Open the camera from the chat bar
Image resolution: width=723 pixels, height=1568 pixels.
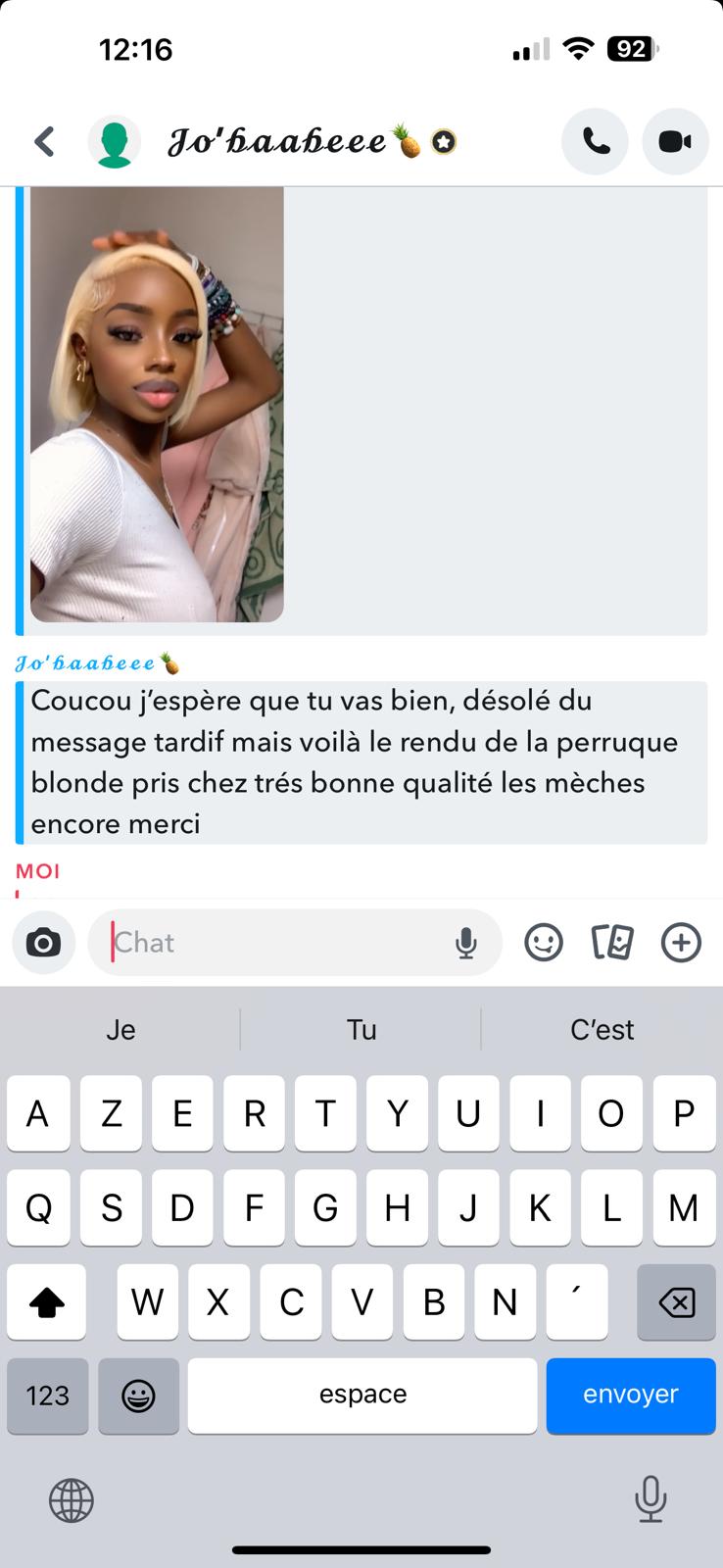[x=43, y=943]
